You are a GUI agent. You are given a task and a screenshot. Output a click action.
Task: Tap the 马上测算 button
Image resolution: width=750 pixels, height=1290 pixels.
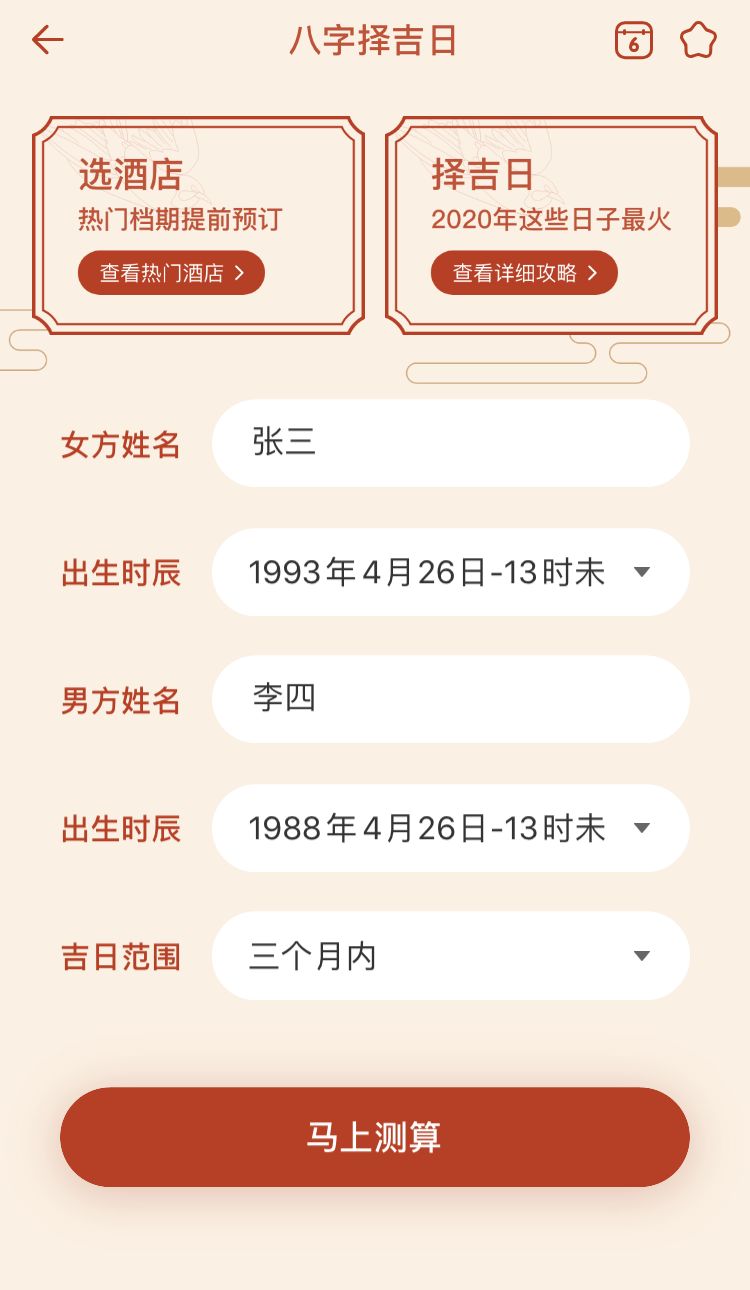pyautogui.click(x=375, y=1137)
